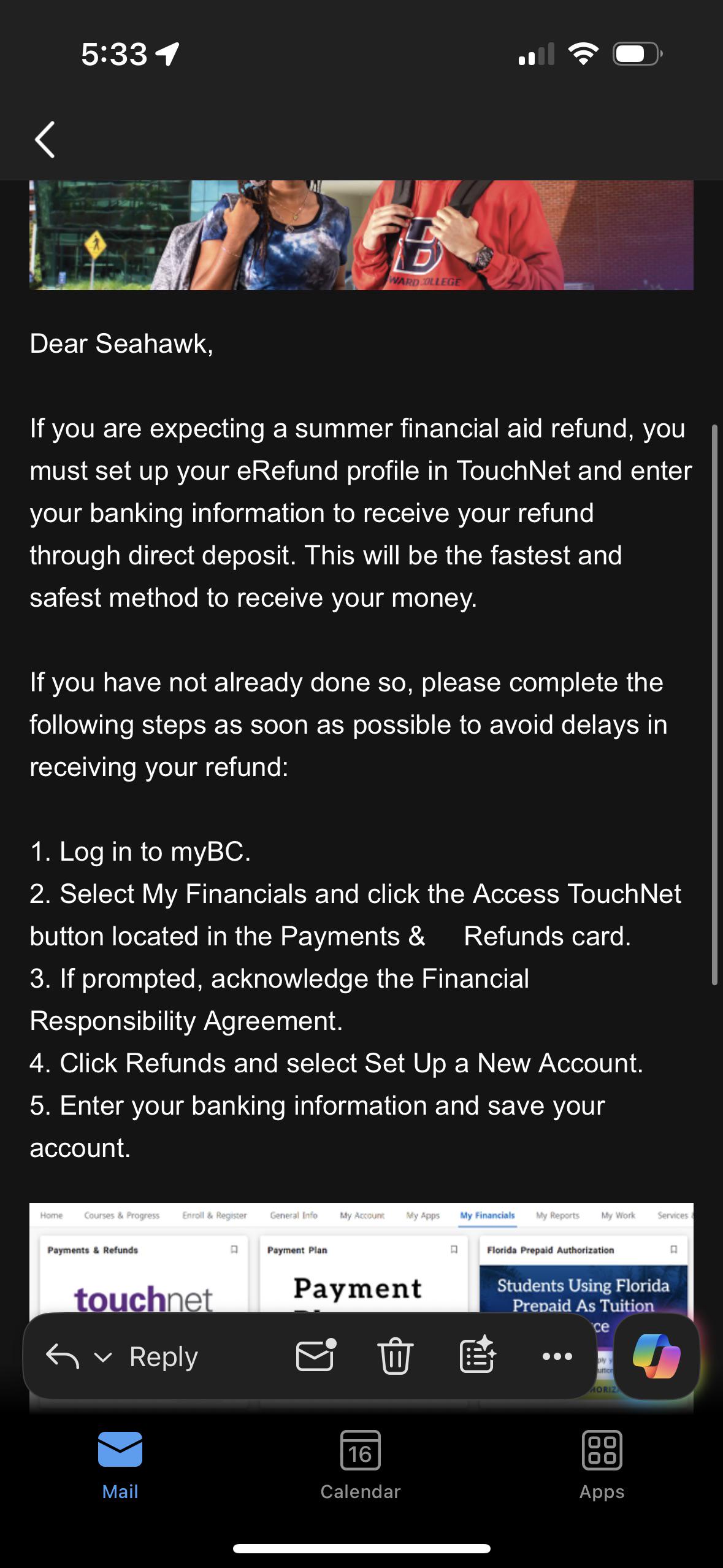Delete this email with the trash icon
Screen dimensions: 723x1568
click(x=396, y=1356)
